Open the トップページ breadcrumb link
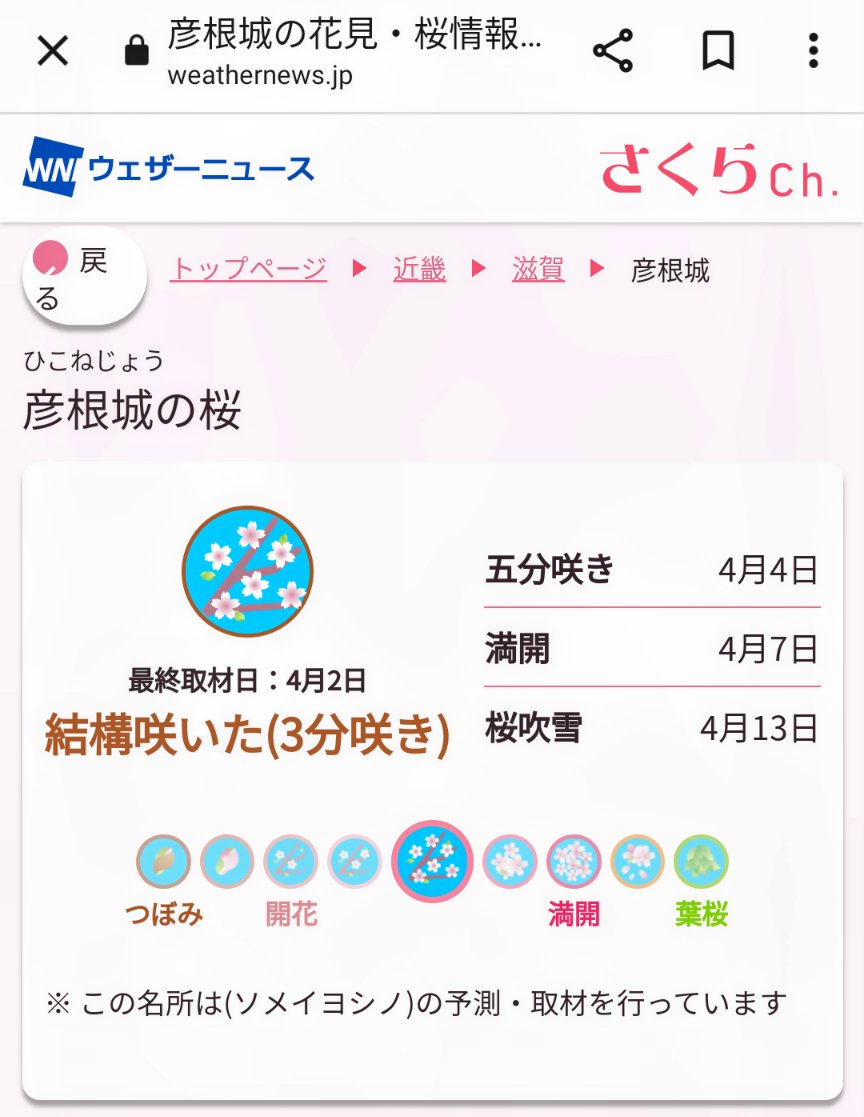The height and width of the screenshot is (1117, 864). tap(248, 269)
